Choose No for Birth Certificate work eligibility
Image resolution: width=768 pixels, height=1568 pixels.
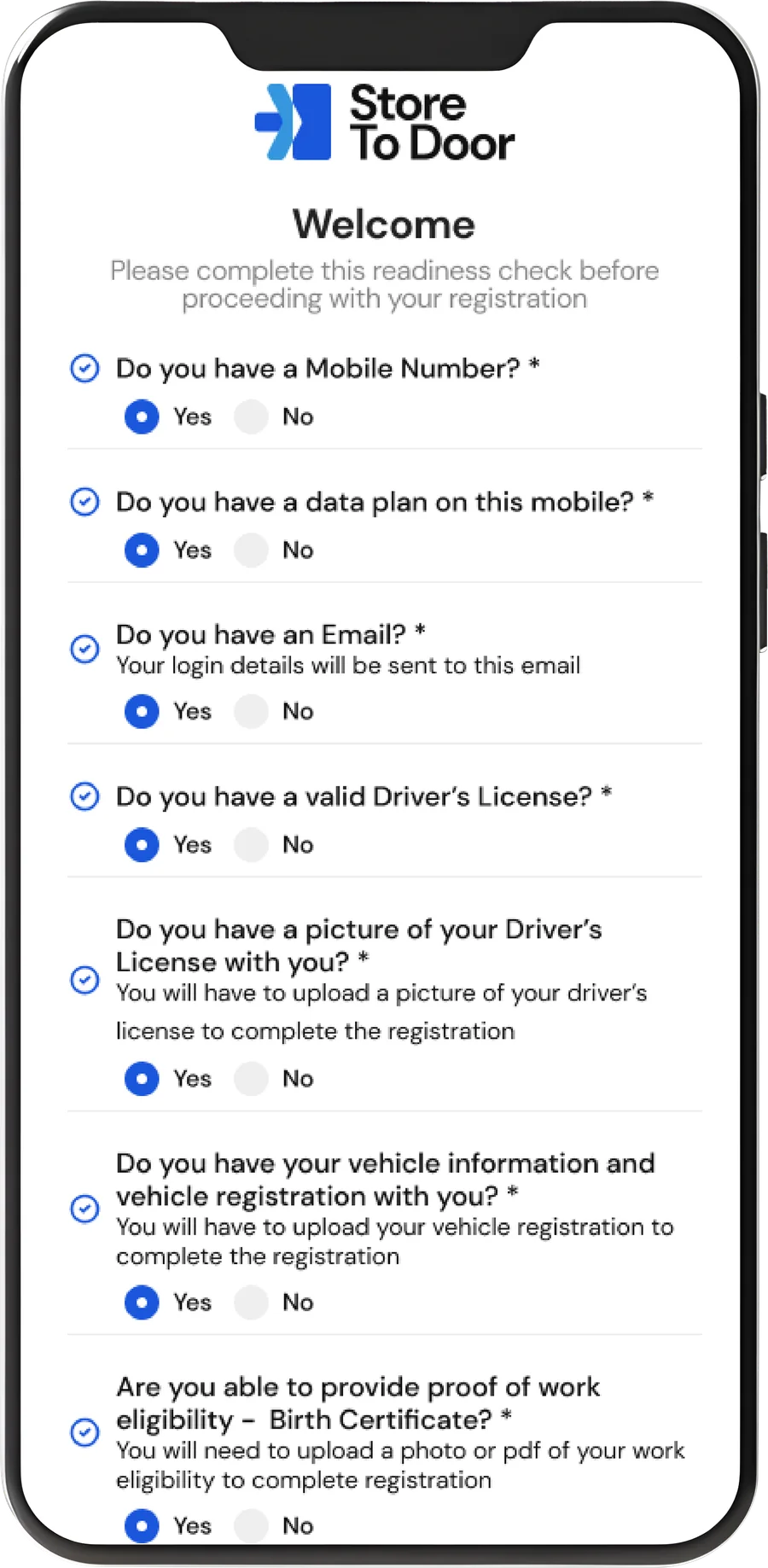pos(251,1525)
